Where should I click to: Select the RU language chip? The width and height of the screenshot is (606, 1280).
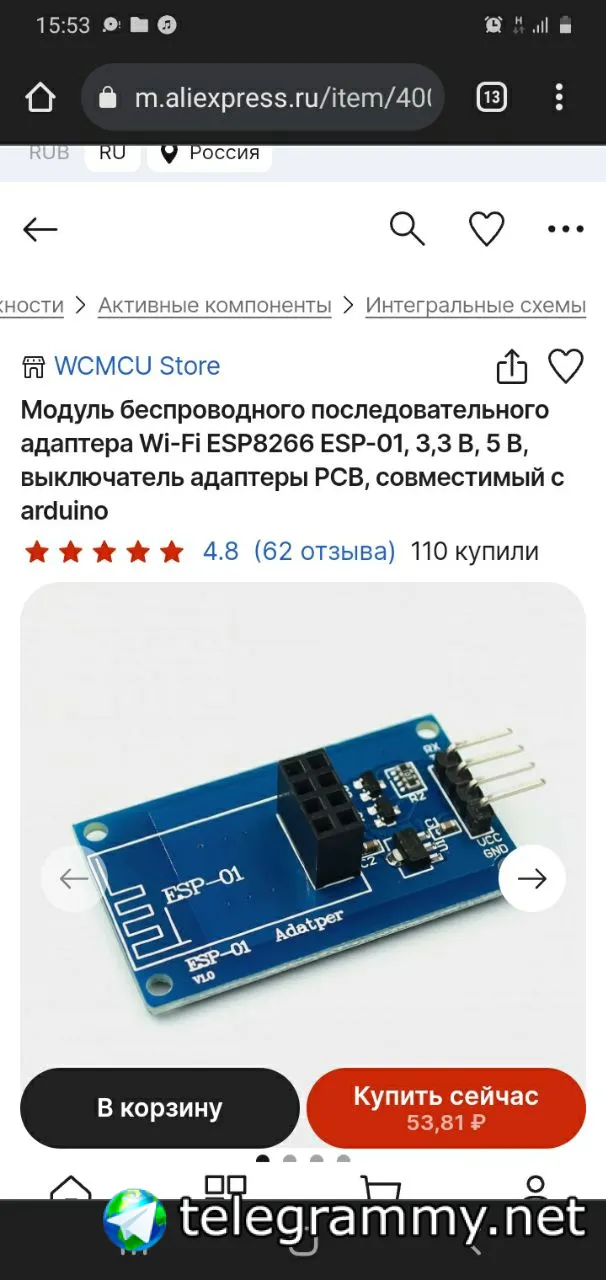(x=112, y=153)
